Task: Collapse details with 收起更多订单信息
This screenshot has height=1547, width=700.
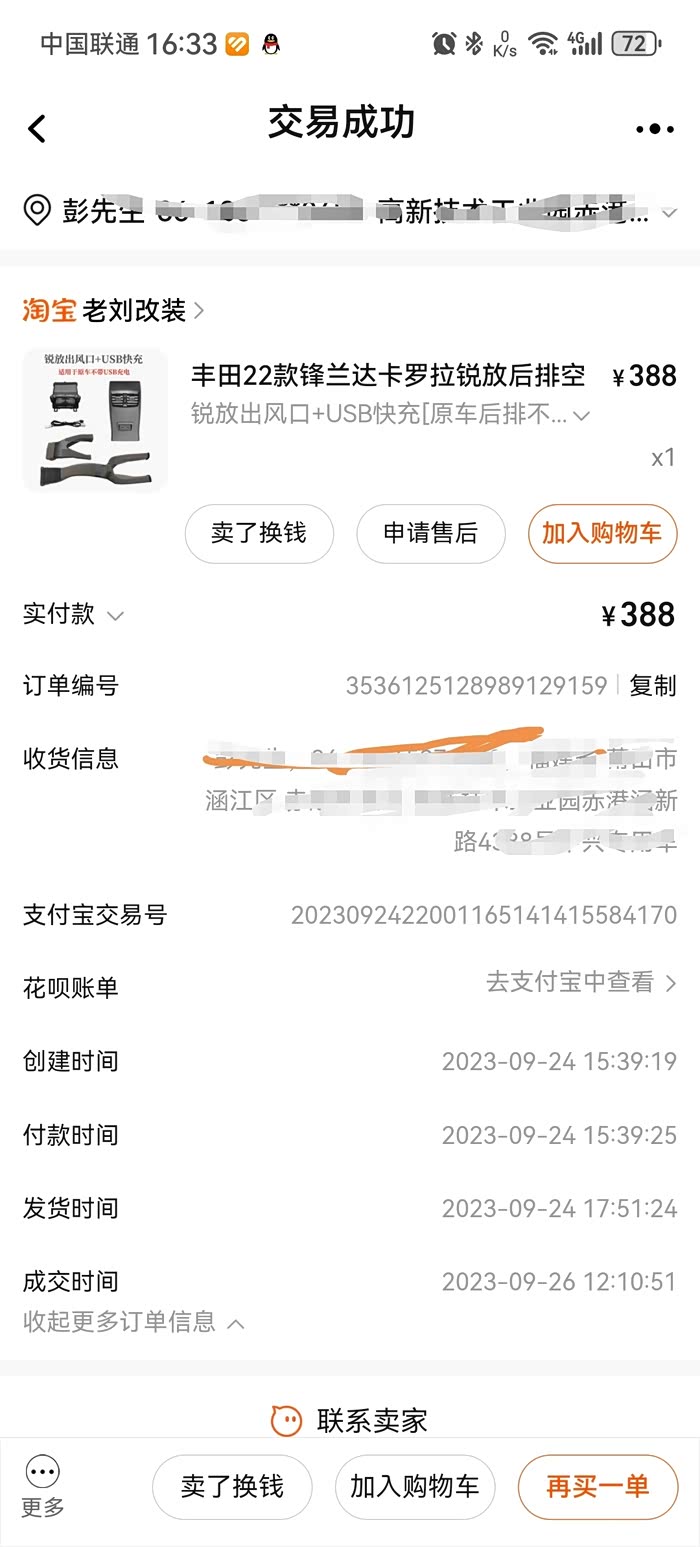Action: pyautogui.click(x=133, y=1322)
